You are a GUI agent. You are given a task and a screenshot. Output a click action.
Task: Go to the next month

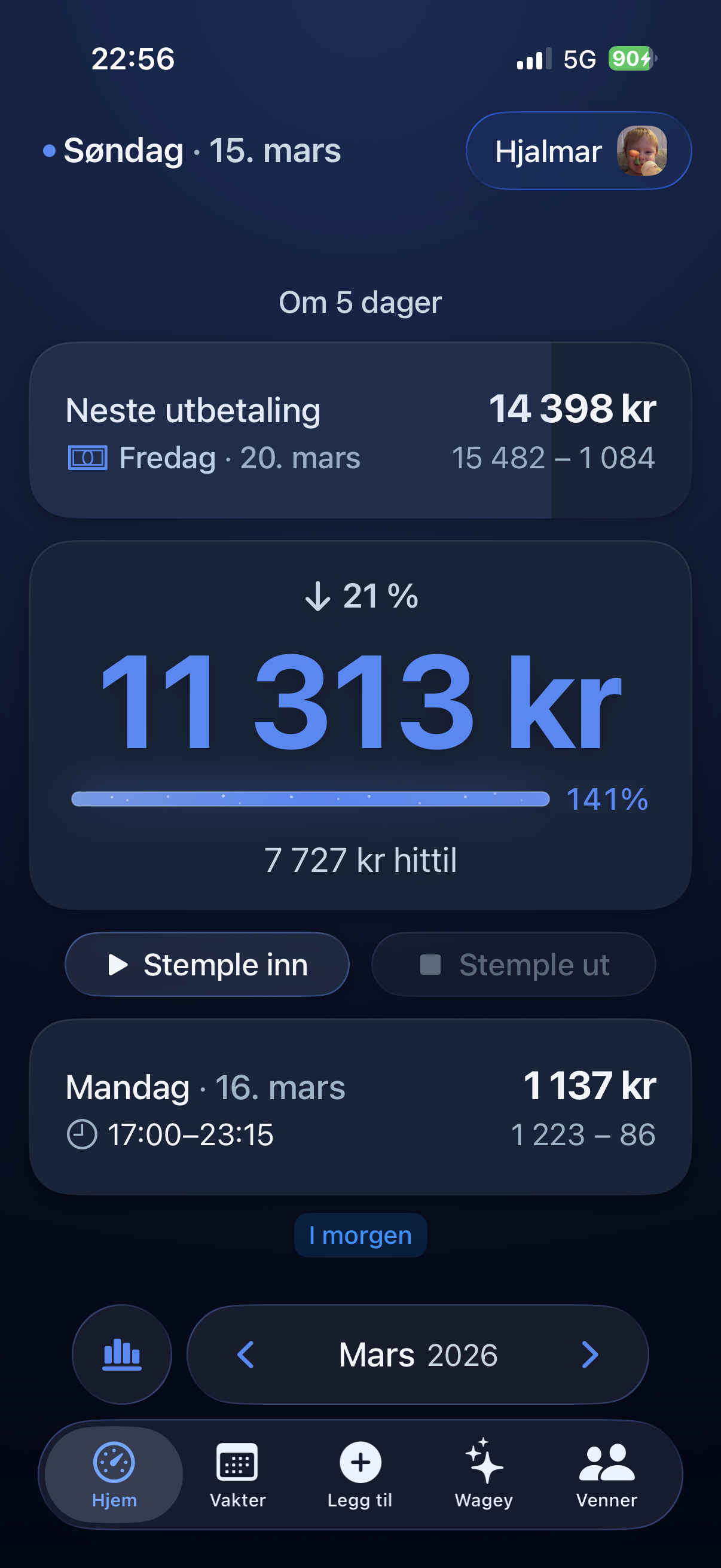[x=589, y=1355]
